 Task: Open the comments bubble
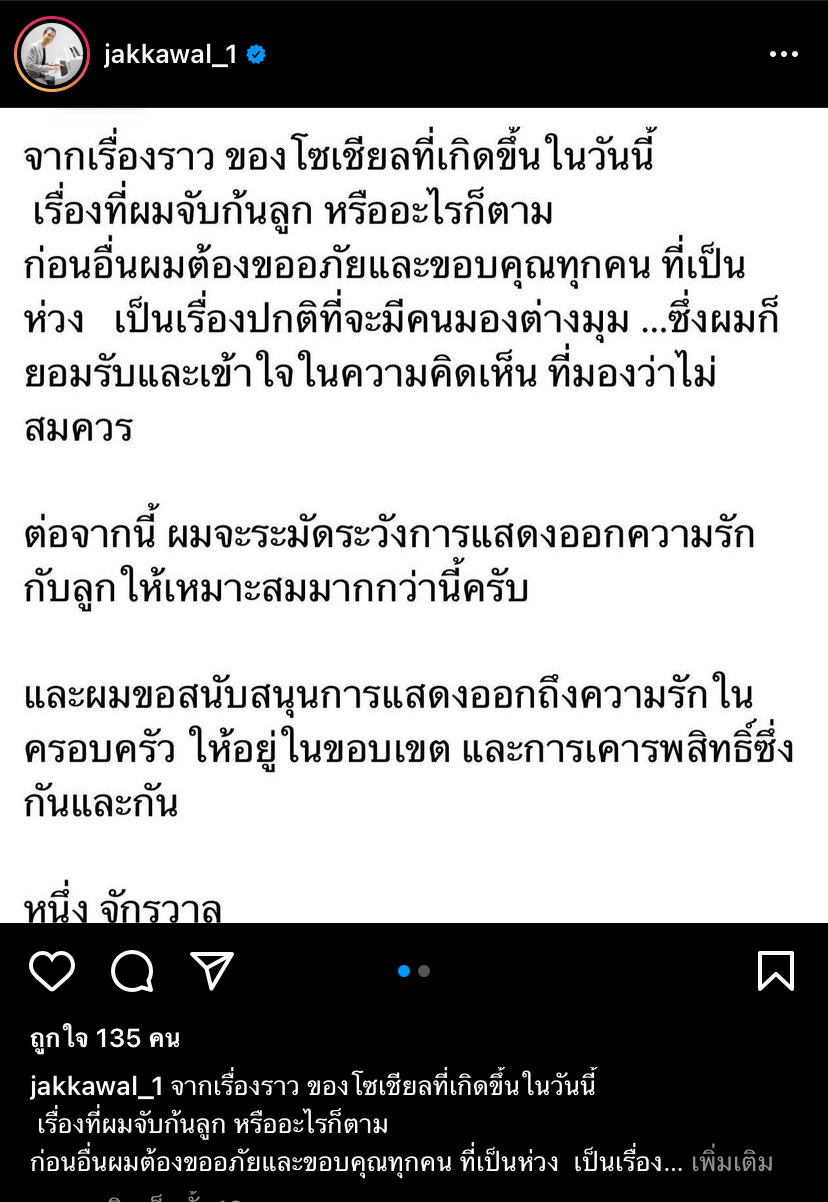pyautogui.click(x=131, y=970)
